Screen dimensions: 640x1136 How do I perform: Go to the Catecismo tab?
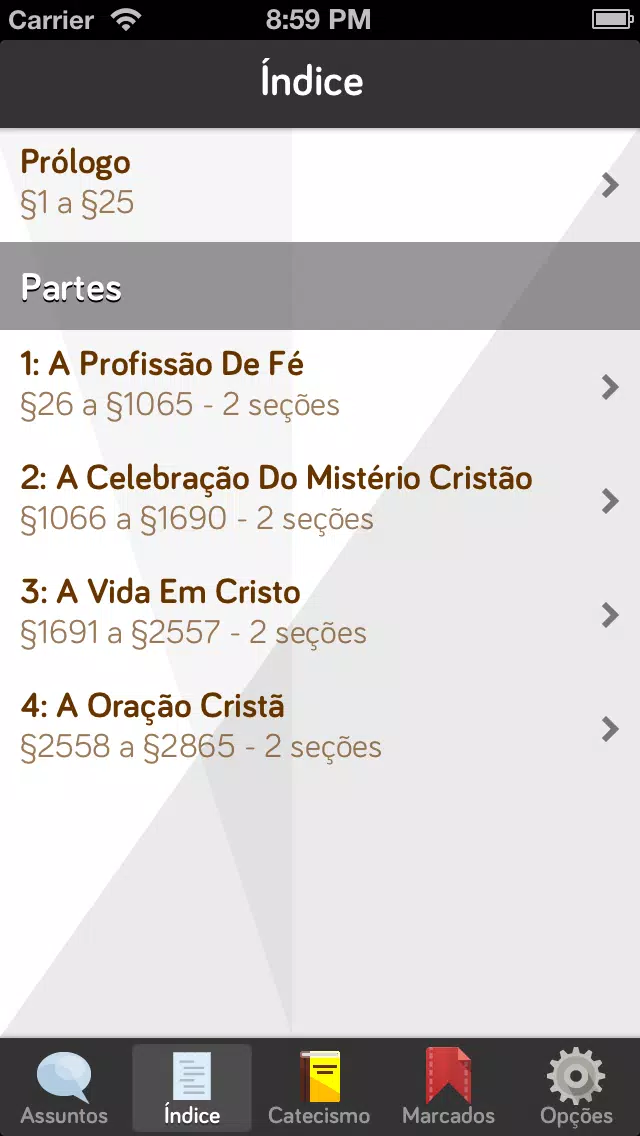click(320, 1087)
